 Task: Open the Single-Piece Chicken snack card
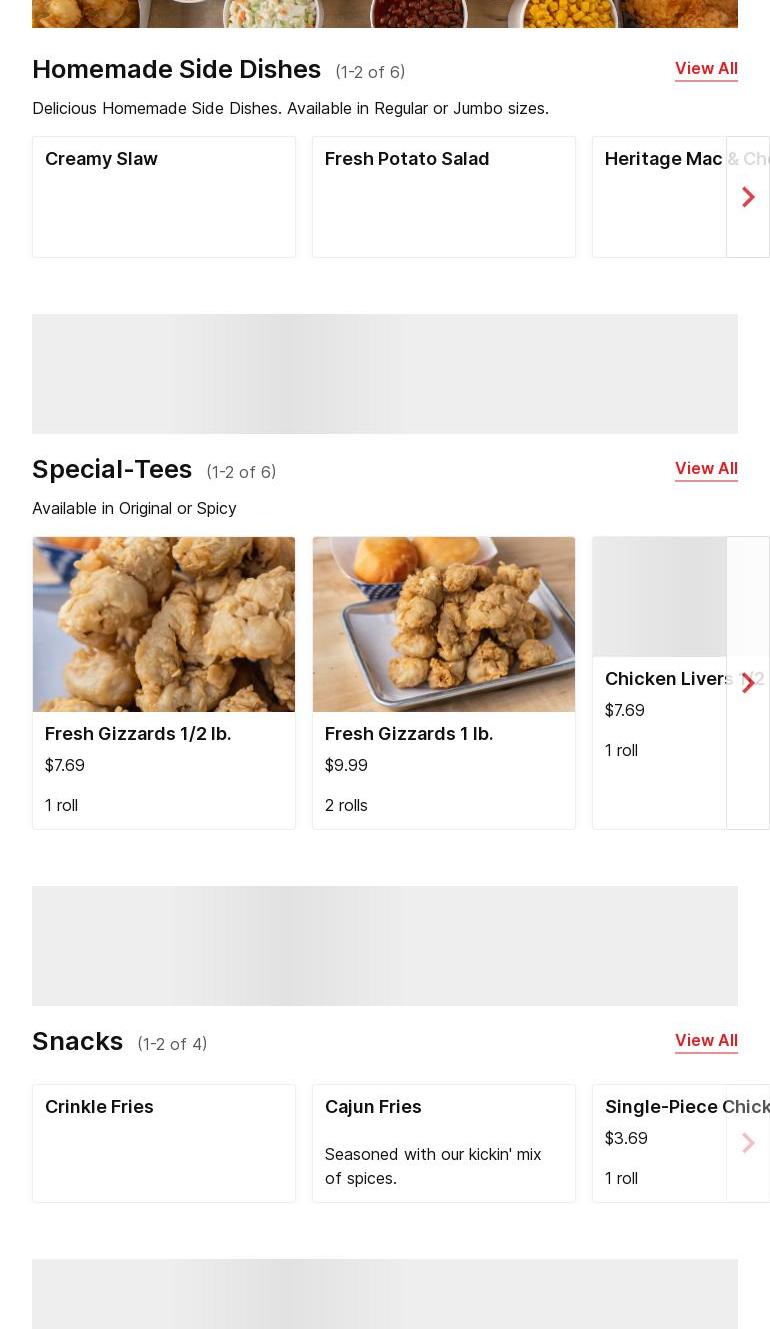click(x=659, y=1142)
